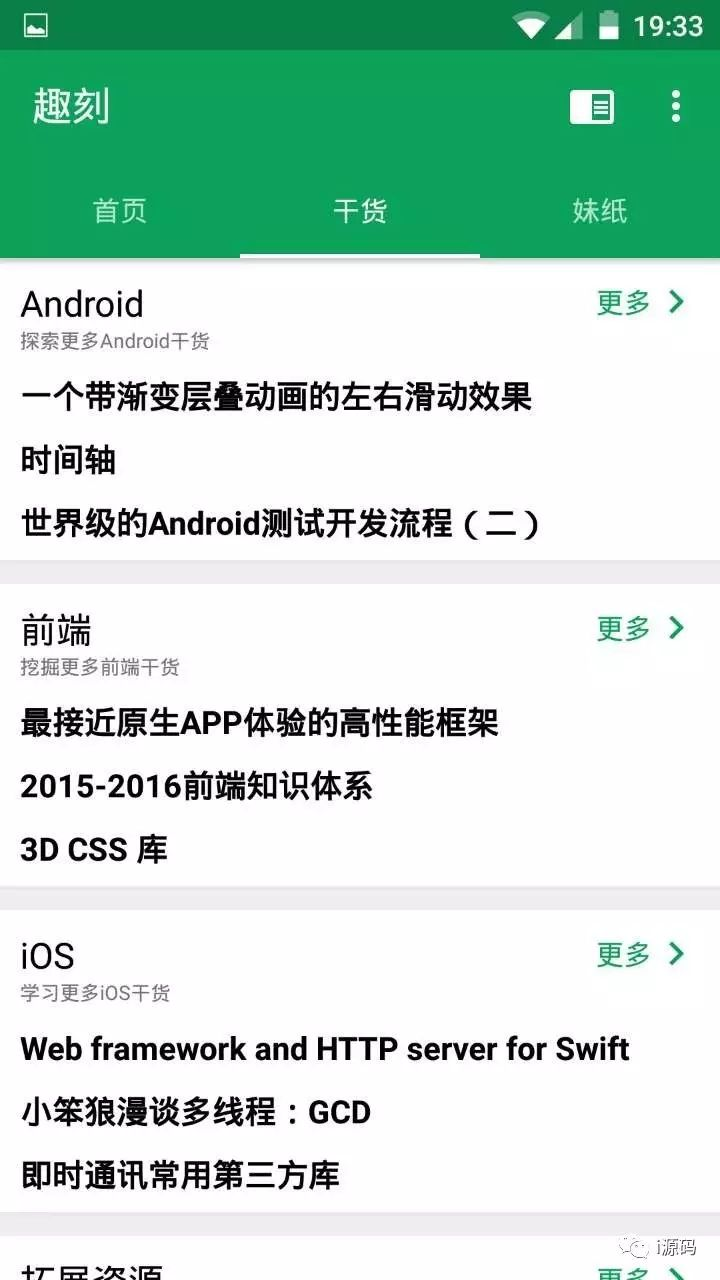This screenshot has height=1280, width=720.
Task: Open 即时通讯常用第三方库 article
Action: [180, 1175]
